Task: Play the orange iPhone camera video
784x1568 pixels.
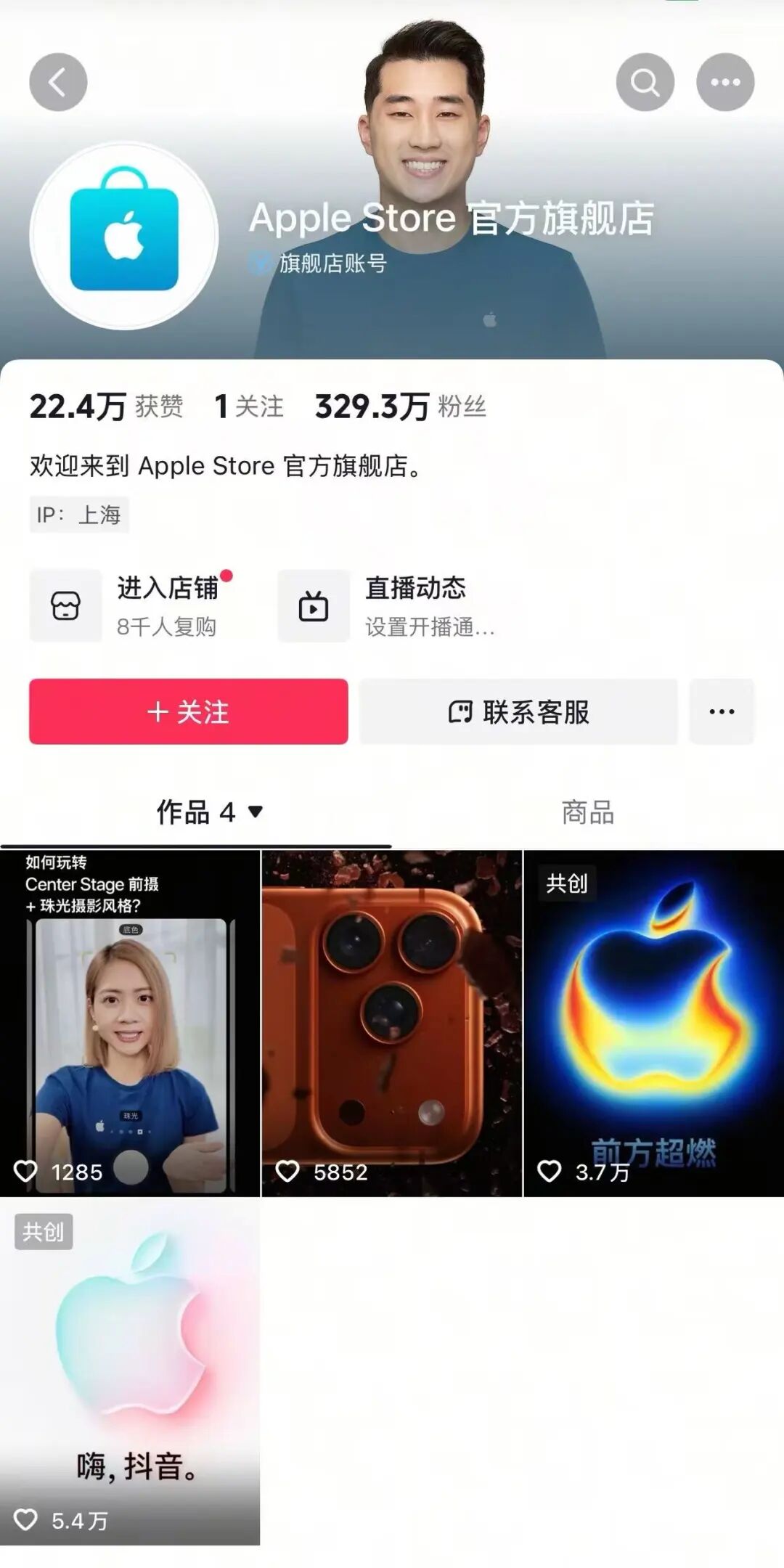Action: point(392,1024)
